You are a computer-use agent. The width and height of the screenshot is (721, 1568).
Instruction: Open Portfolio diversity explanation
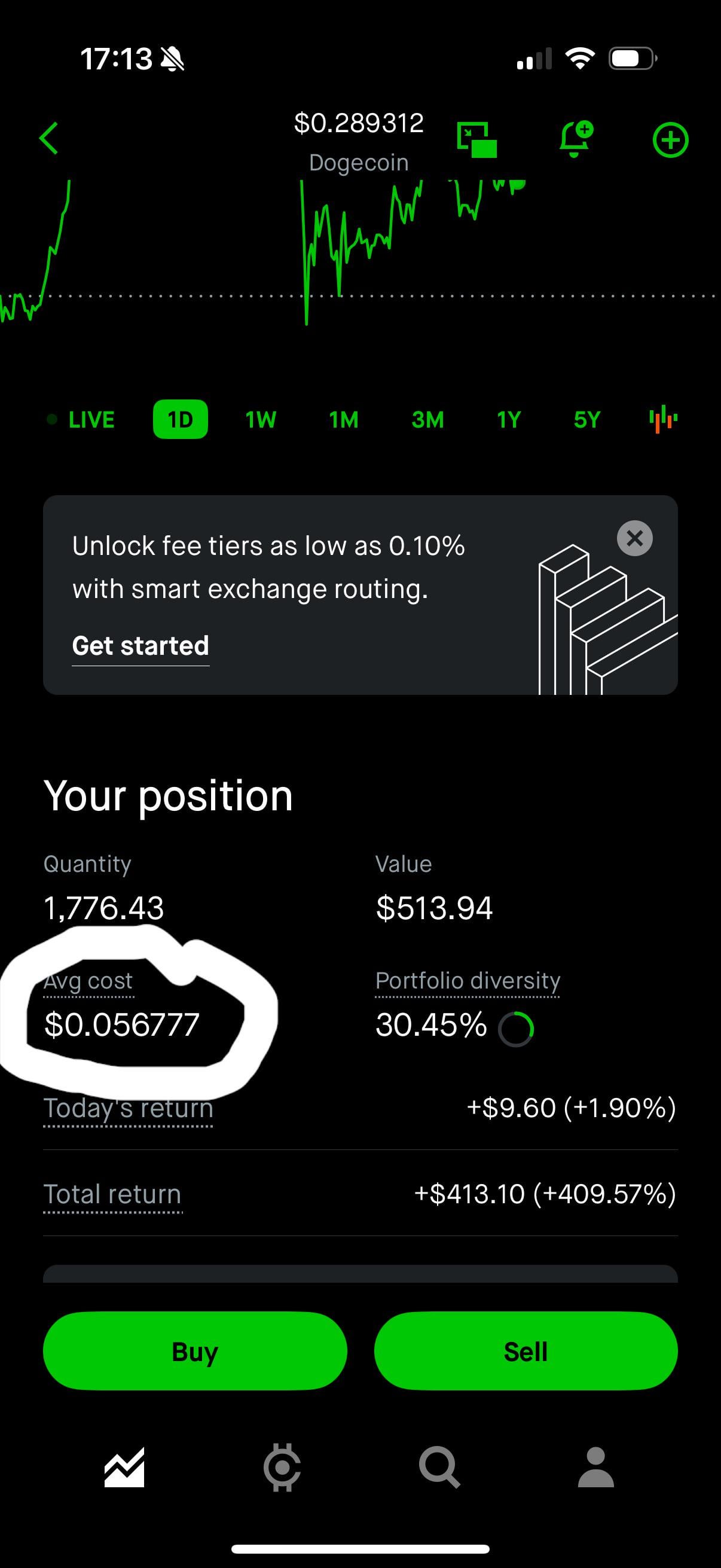point(468,981)
